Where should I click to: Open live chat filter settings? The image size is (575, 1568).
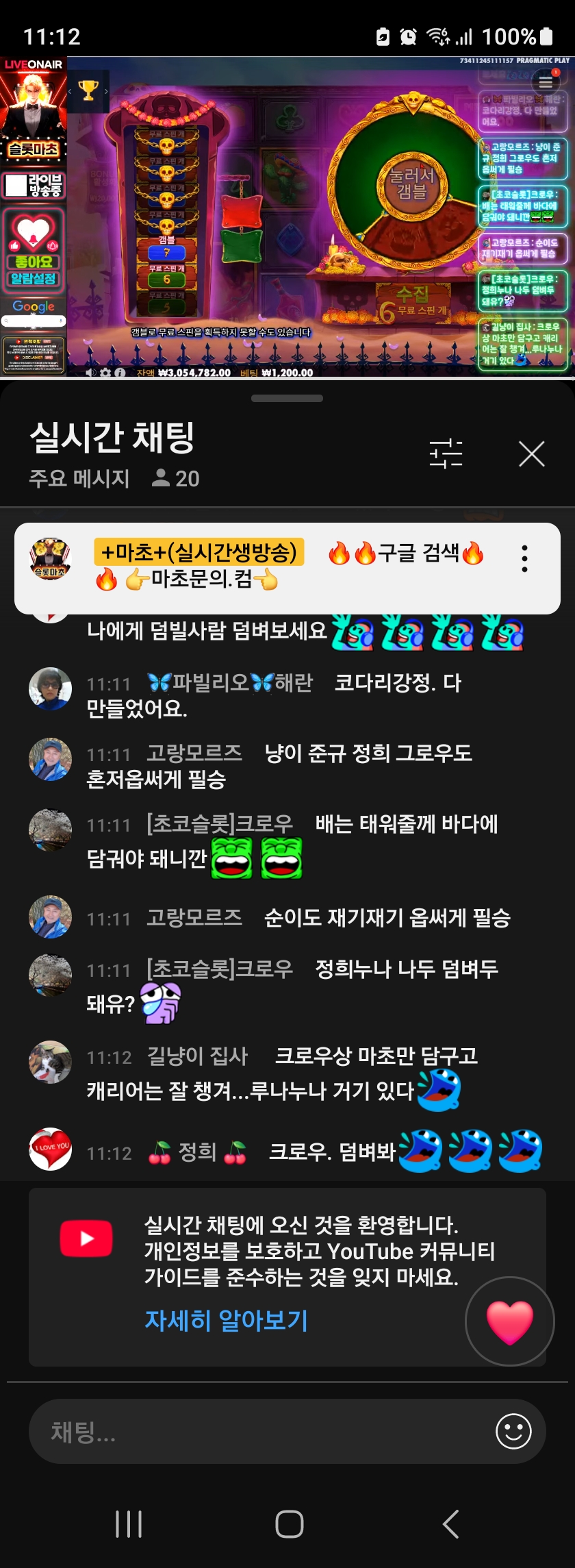tap(446, 453)
